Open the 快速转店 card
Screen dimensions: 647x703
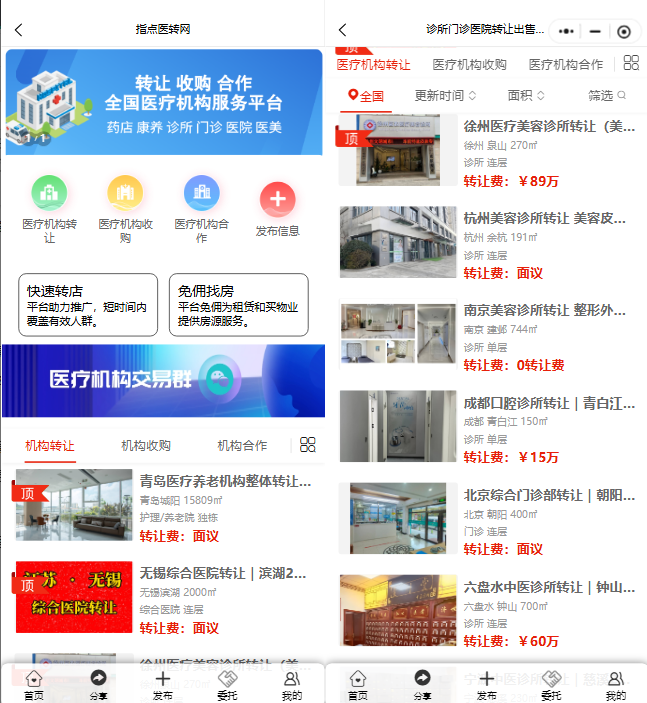[88, 304]
